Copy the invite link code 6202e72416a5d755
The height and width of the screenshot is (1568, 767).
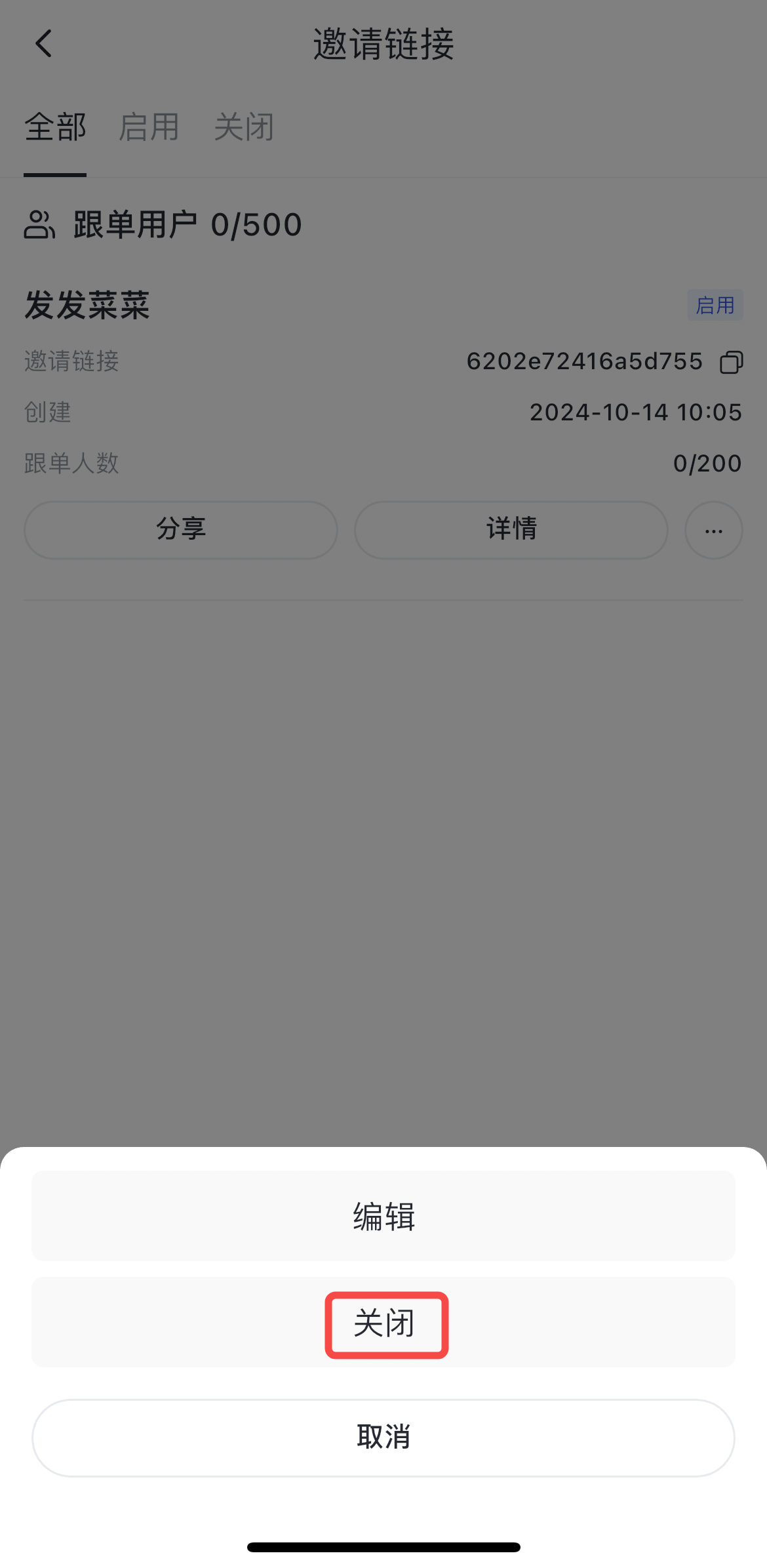(731, 362)
